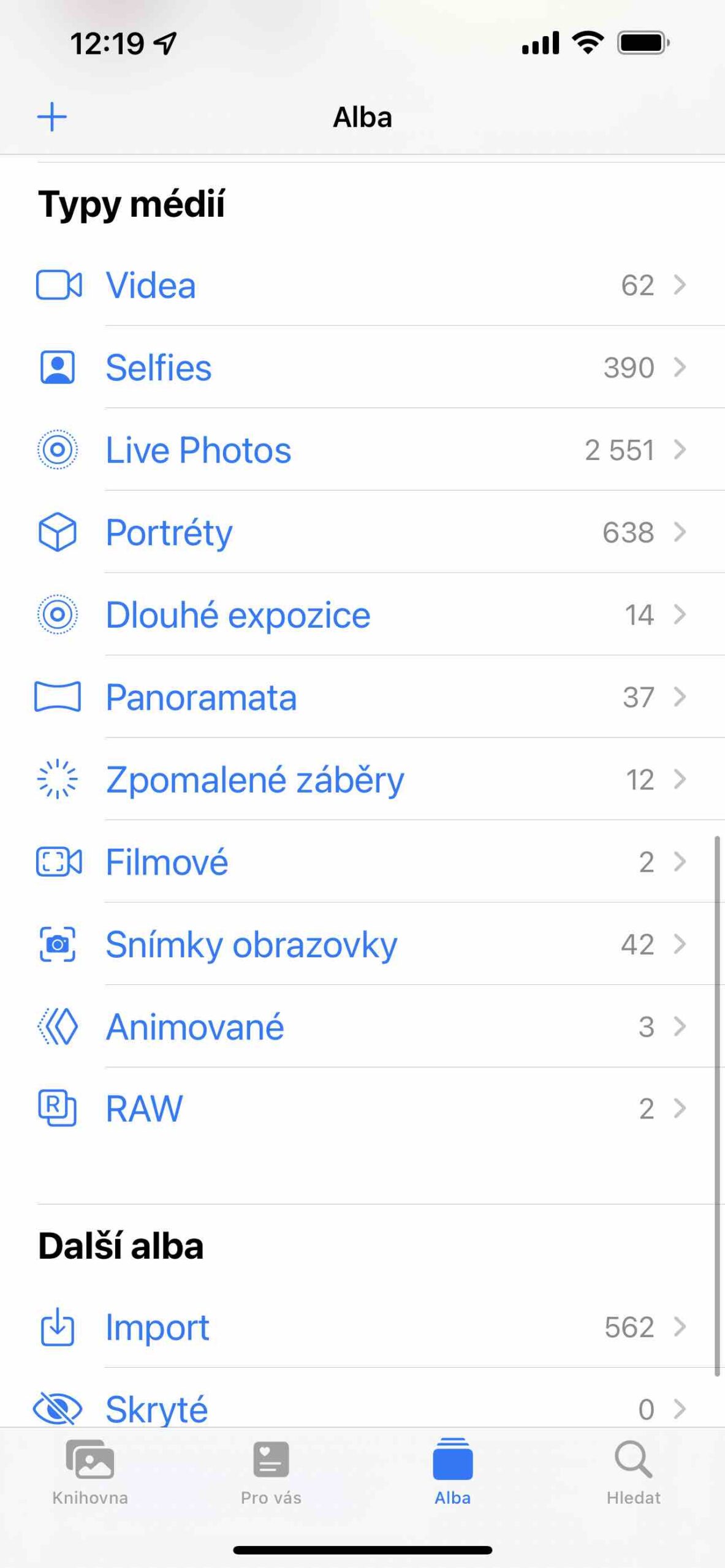Tap the Live Photos concentric circle icon

[x=59, y=450]
